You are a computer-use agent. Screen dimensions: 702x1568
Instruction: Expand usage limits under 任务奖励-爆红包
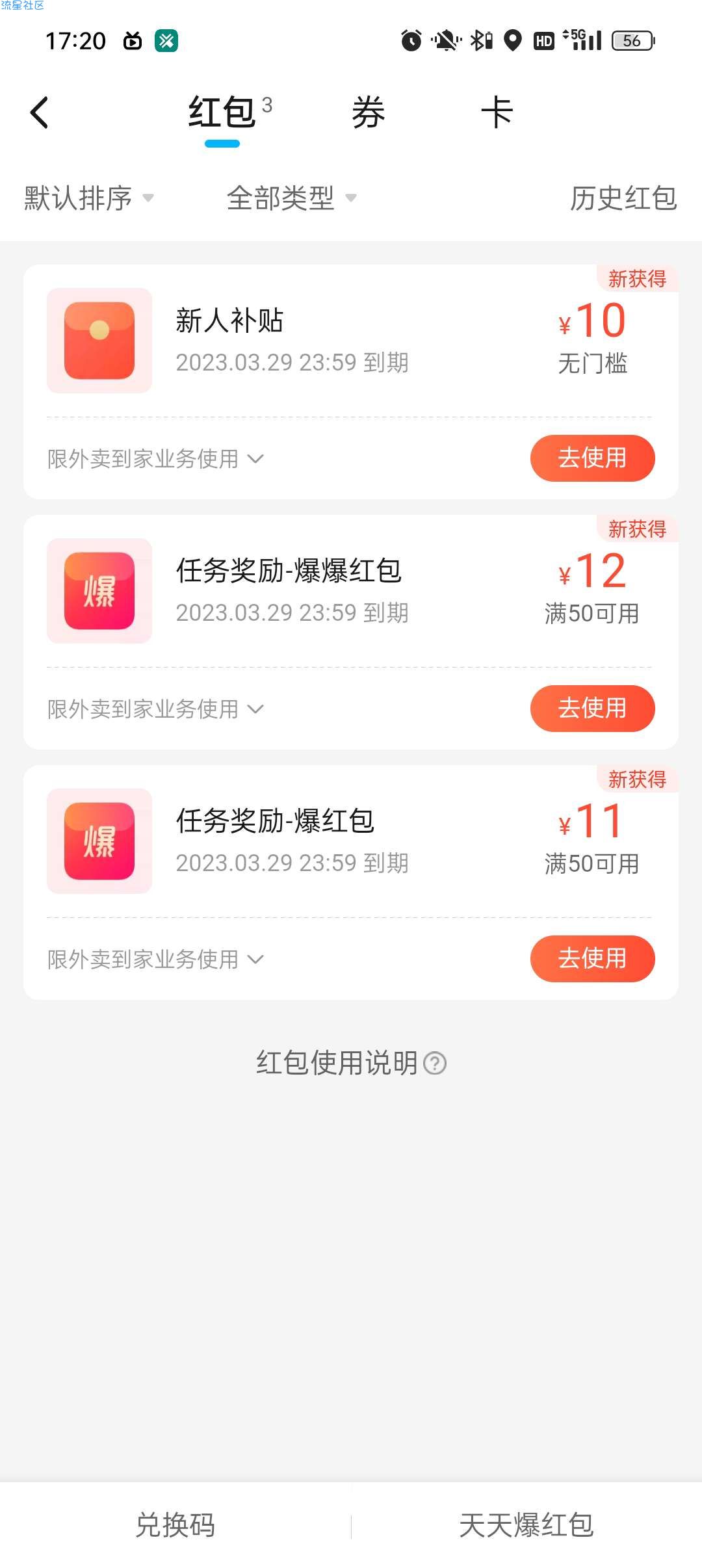(155, 960)
